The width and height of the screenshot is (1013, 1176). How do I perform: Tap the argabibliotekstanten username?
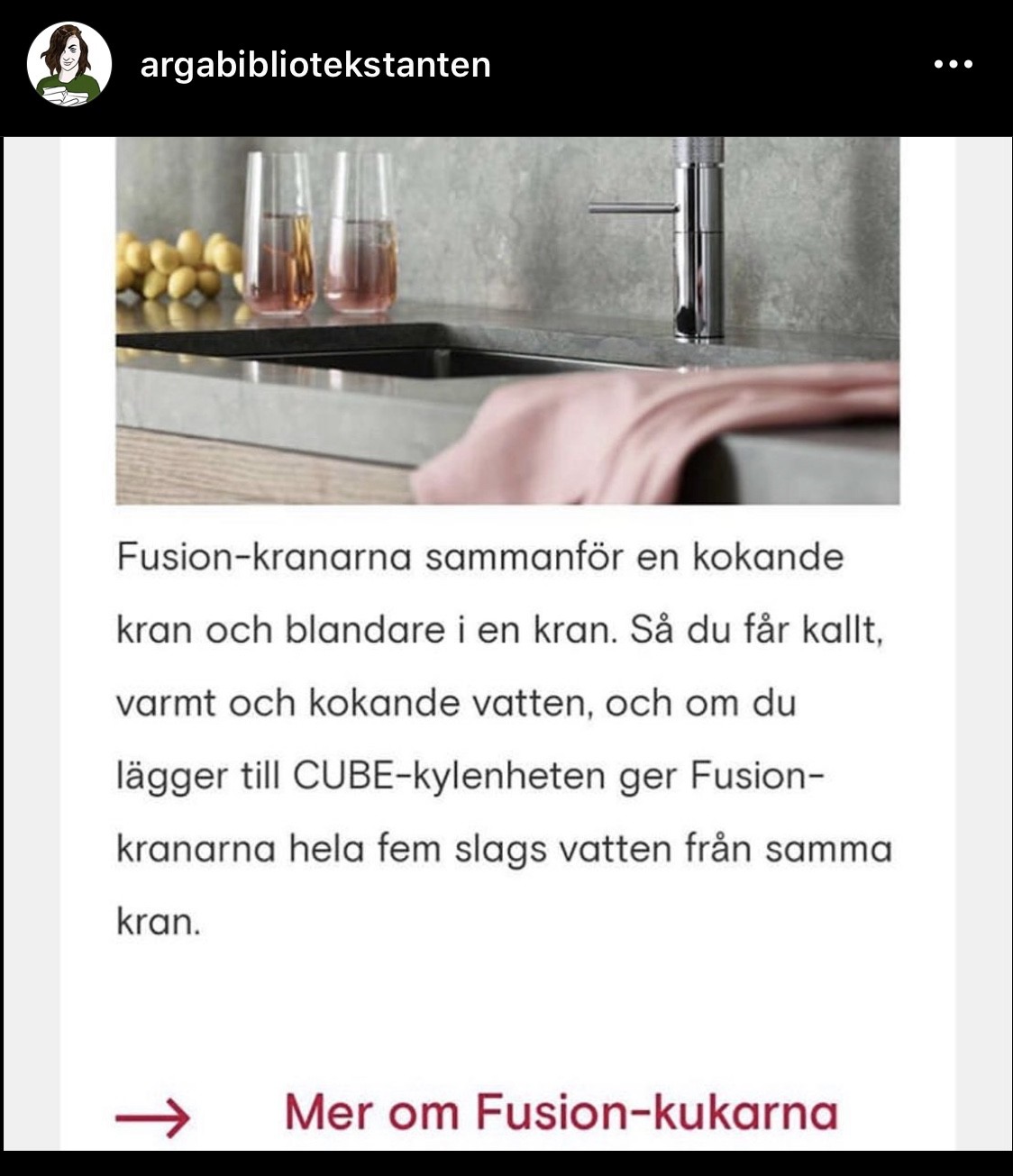(x=315, y=65)
